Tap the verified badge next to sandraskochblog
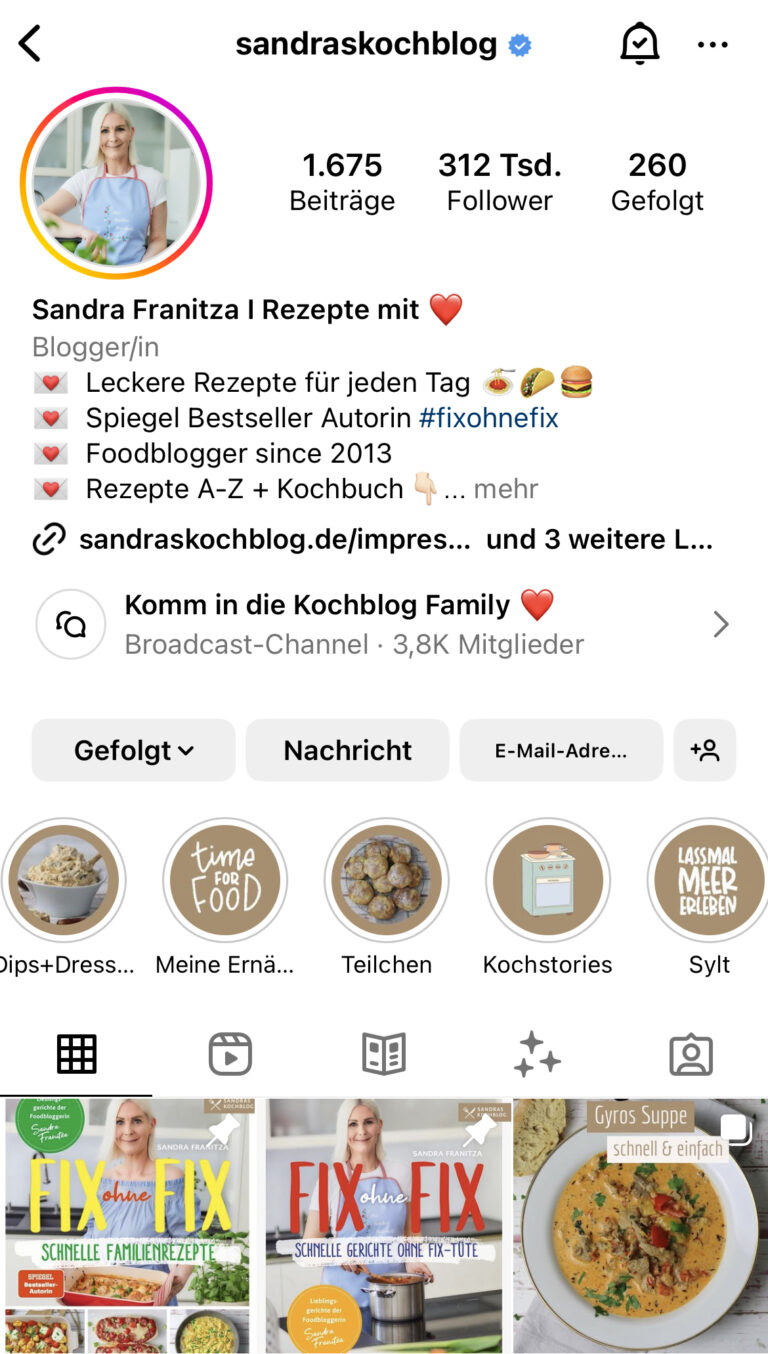The image size is (768, 1354). (x=518, y=44)
